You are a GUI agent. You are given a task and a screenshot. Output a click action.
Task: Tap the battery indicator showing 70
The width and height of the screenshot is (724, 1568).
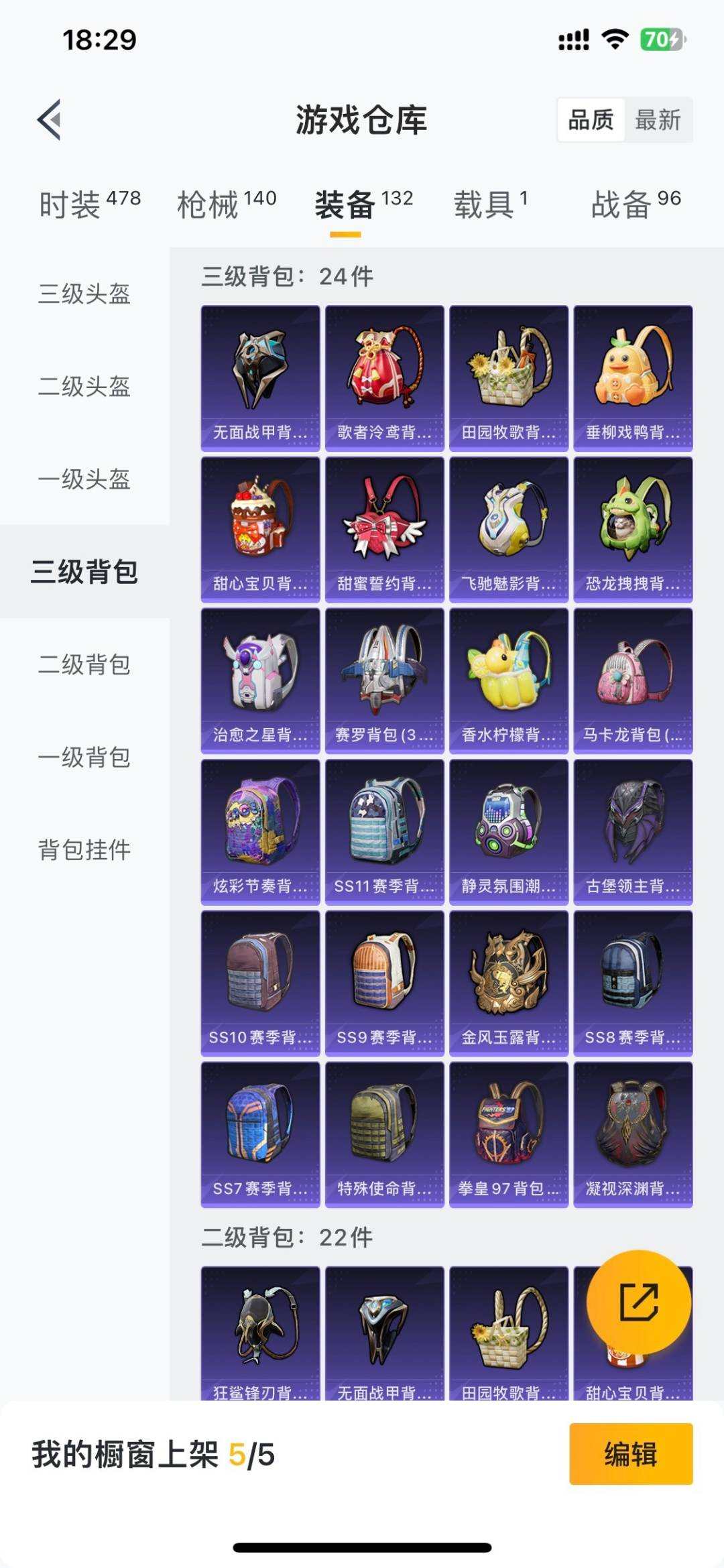pyautogui.click(x=662, y=39)
